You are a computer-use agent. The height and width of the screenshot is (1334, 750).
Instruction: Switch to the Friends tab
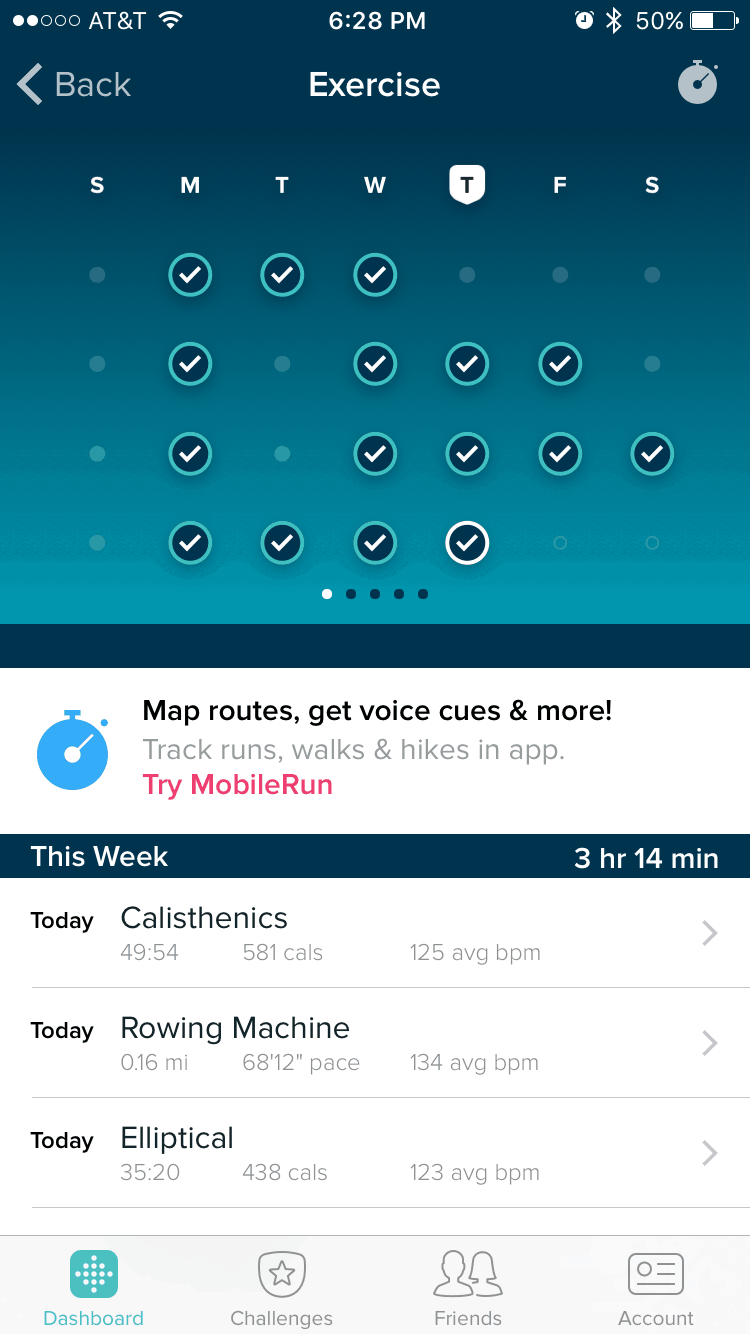[x=468, y=1289]
